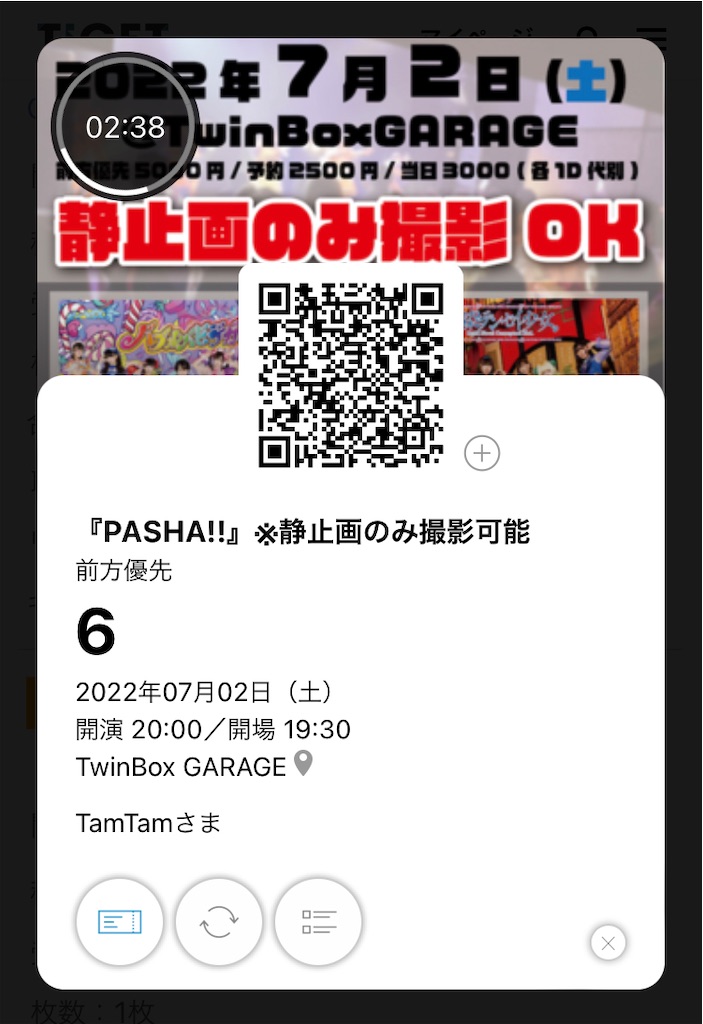Refresh the ticket with circular arrows button
Screen dimensions: 703x1024
point(219,921)
